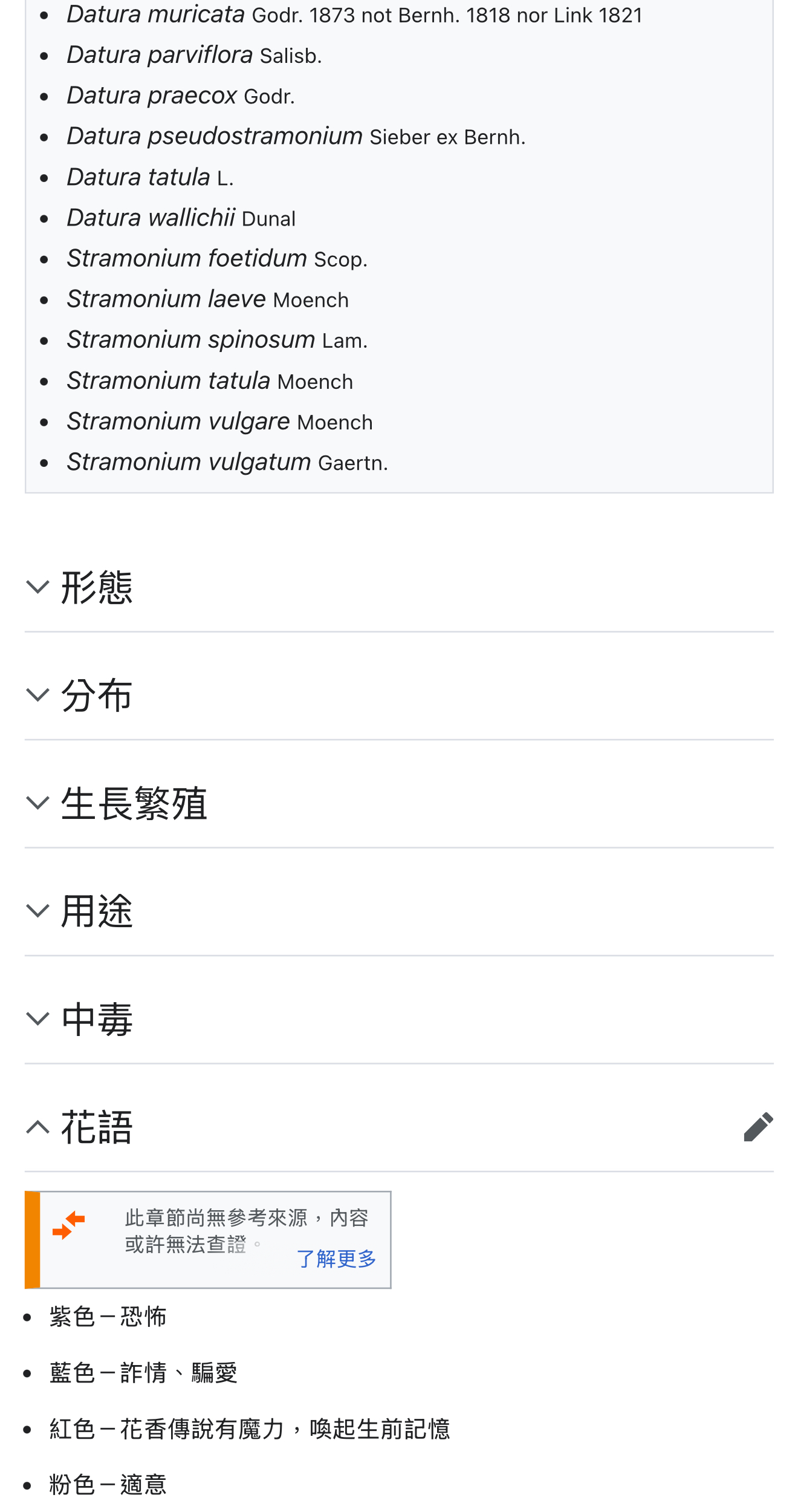This screenshot has width=798, height=1512.
Task: Expand the 生長繁殖 section
Action: 133,803
